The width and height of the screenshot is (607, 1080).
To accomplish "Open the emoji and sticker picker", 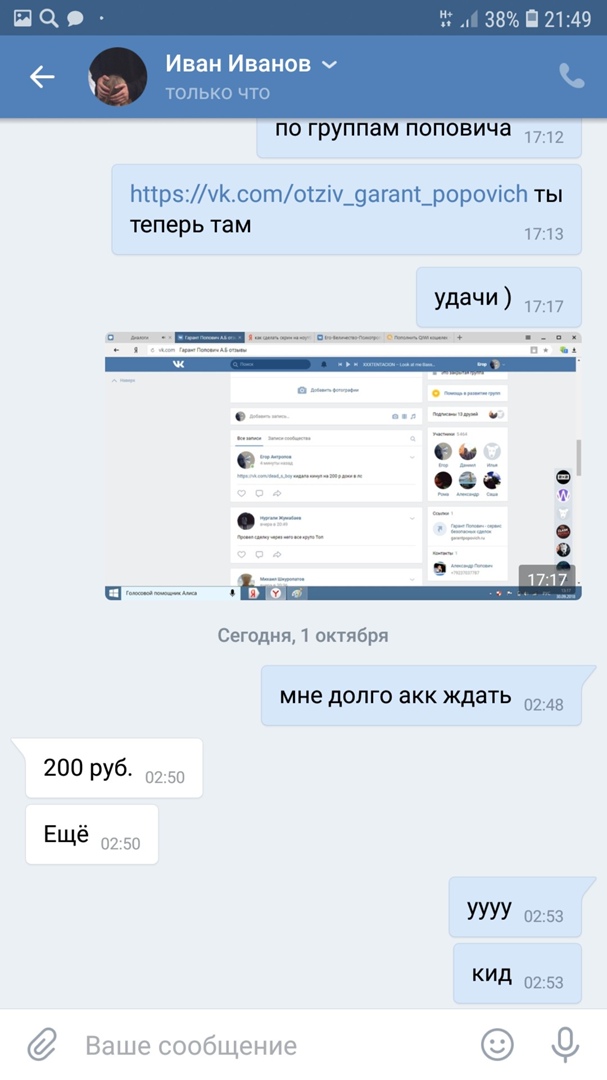I will tap(497, 1045).
